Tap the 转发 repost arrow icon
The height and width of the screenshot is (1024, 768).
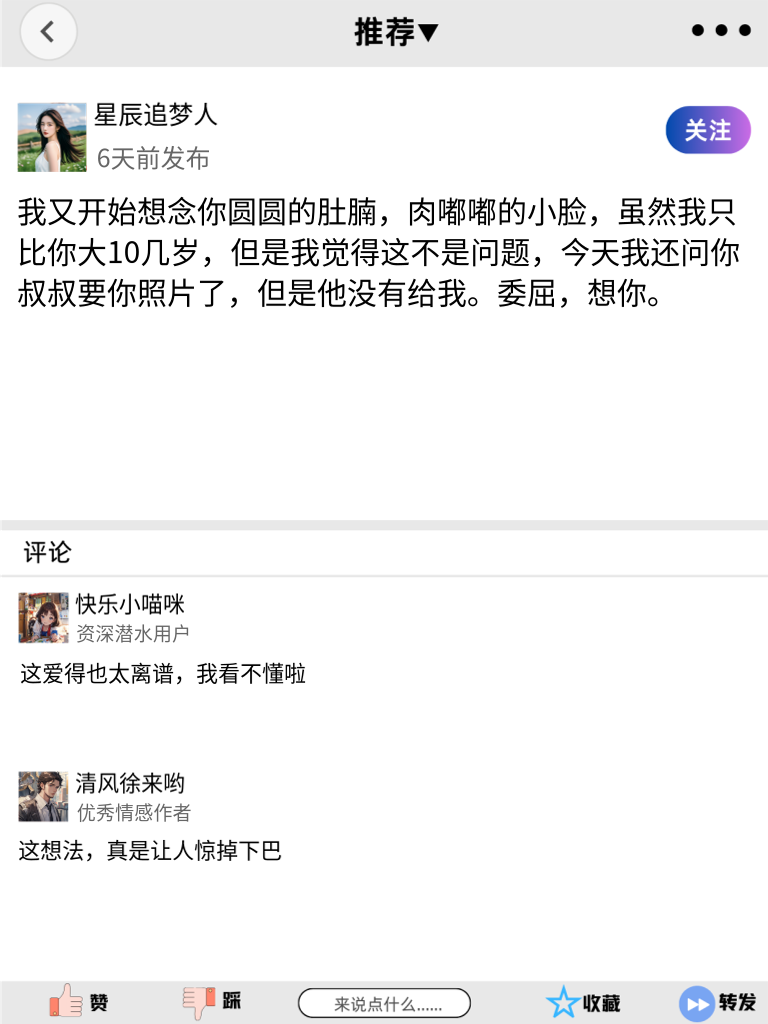click(695, 1001)
